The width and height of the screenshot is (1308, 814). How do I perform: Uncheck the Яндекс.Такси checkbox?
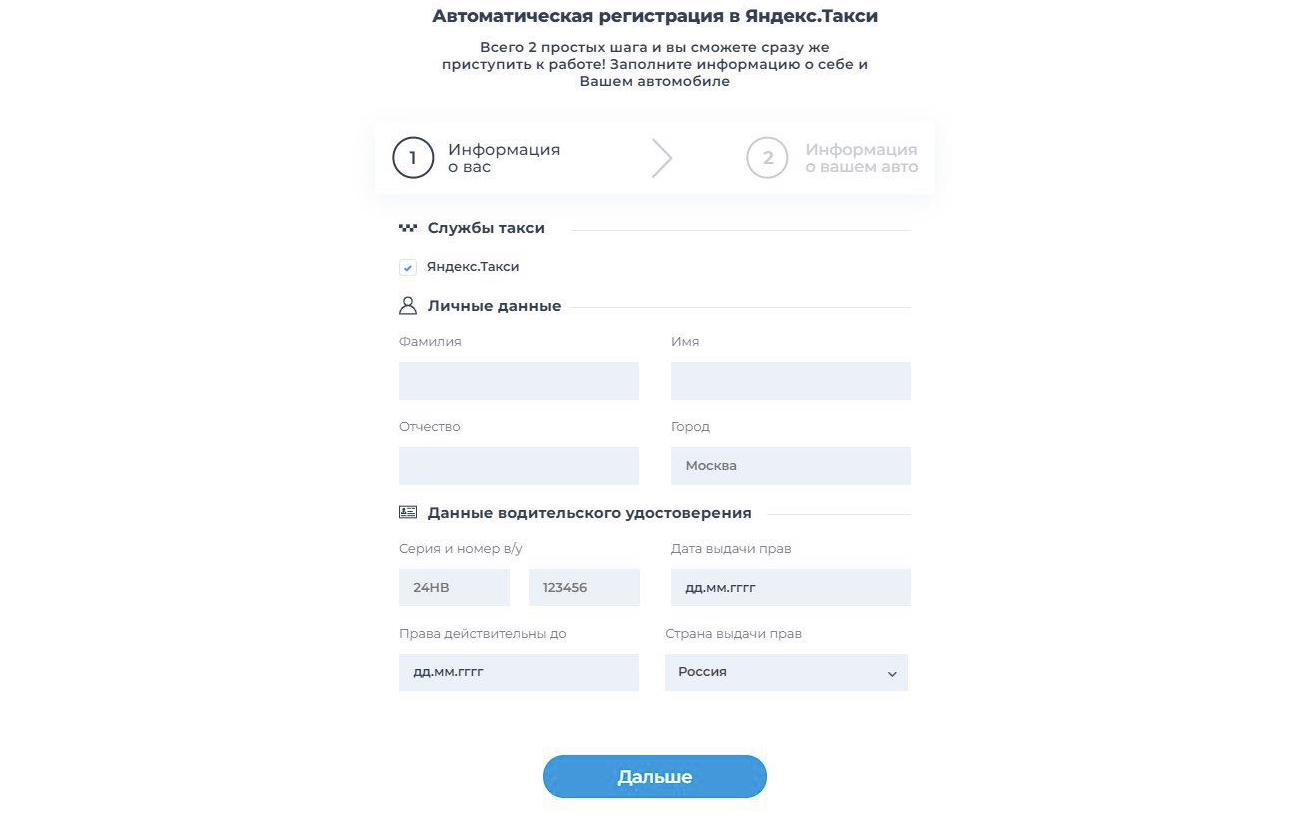[408, 268]
